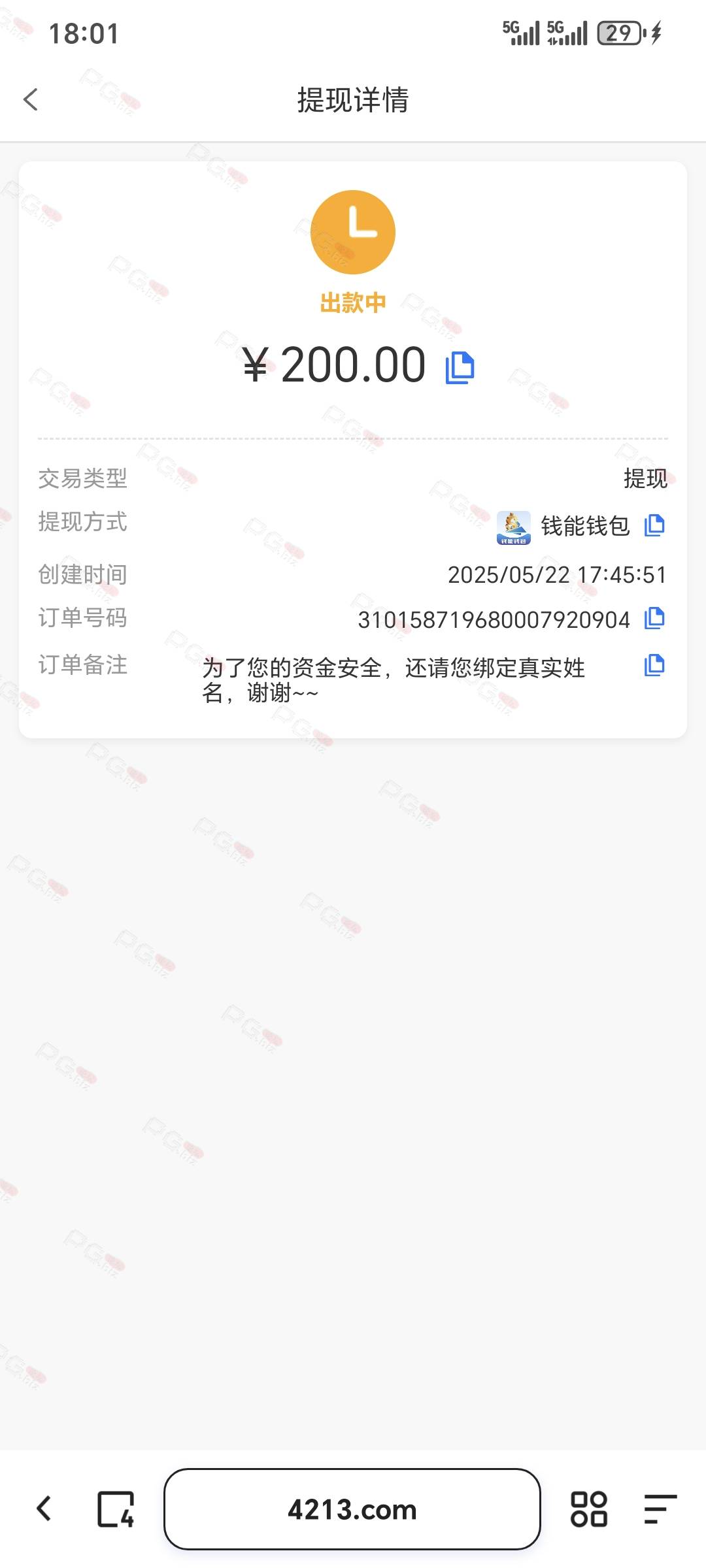Tap the 4213.com address bar
This screenshot has width=706, height=1568.
pyautogui.click(x=352, y=1509)
